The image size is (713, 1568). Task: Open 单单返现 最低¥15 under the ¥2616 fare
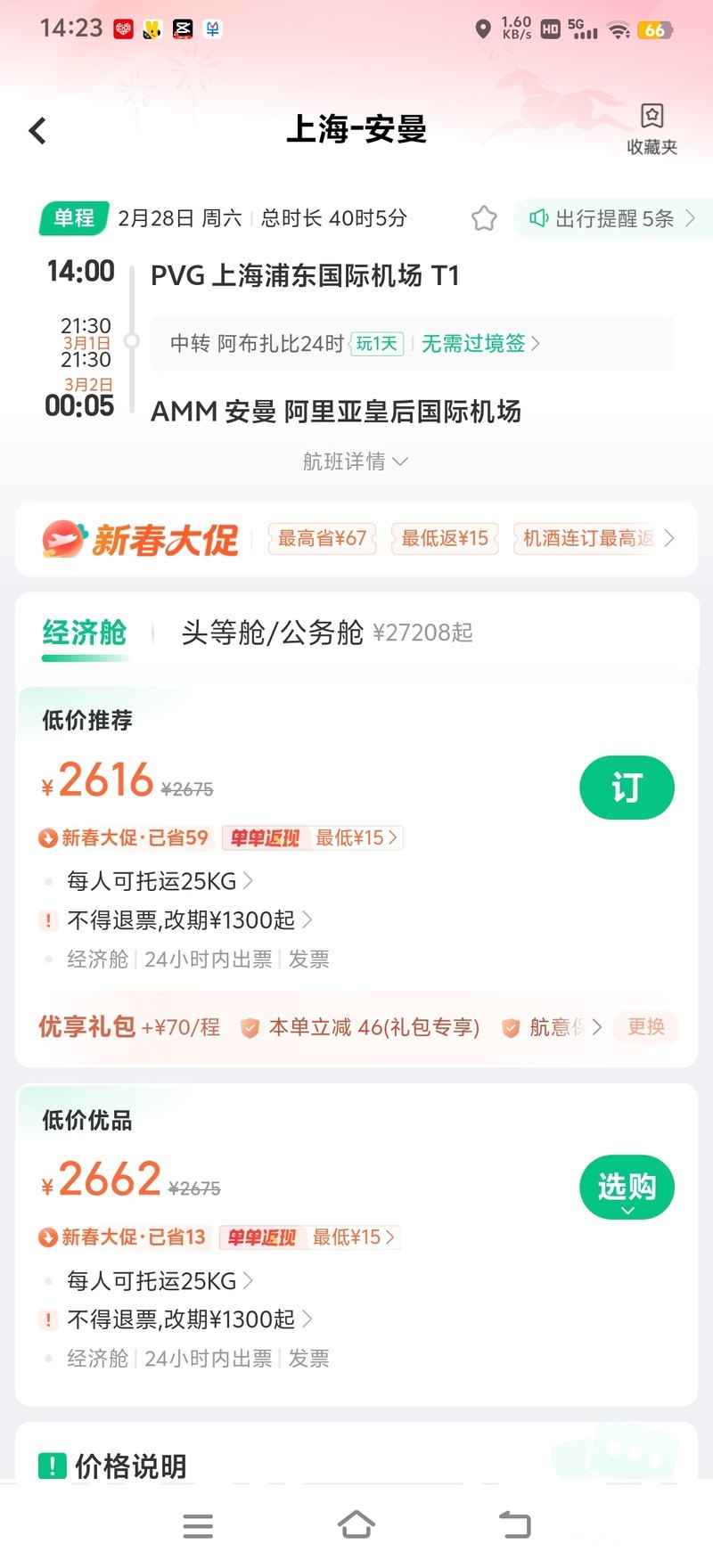[312, 837]
